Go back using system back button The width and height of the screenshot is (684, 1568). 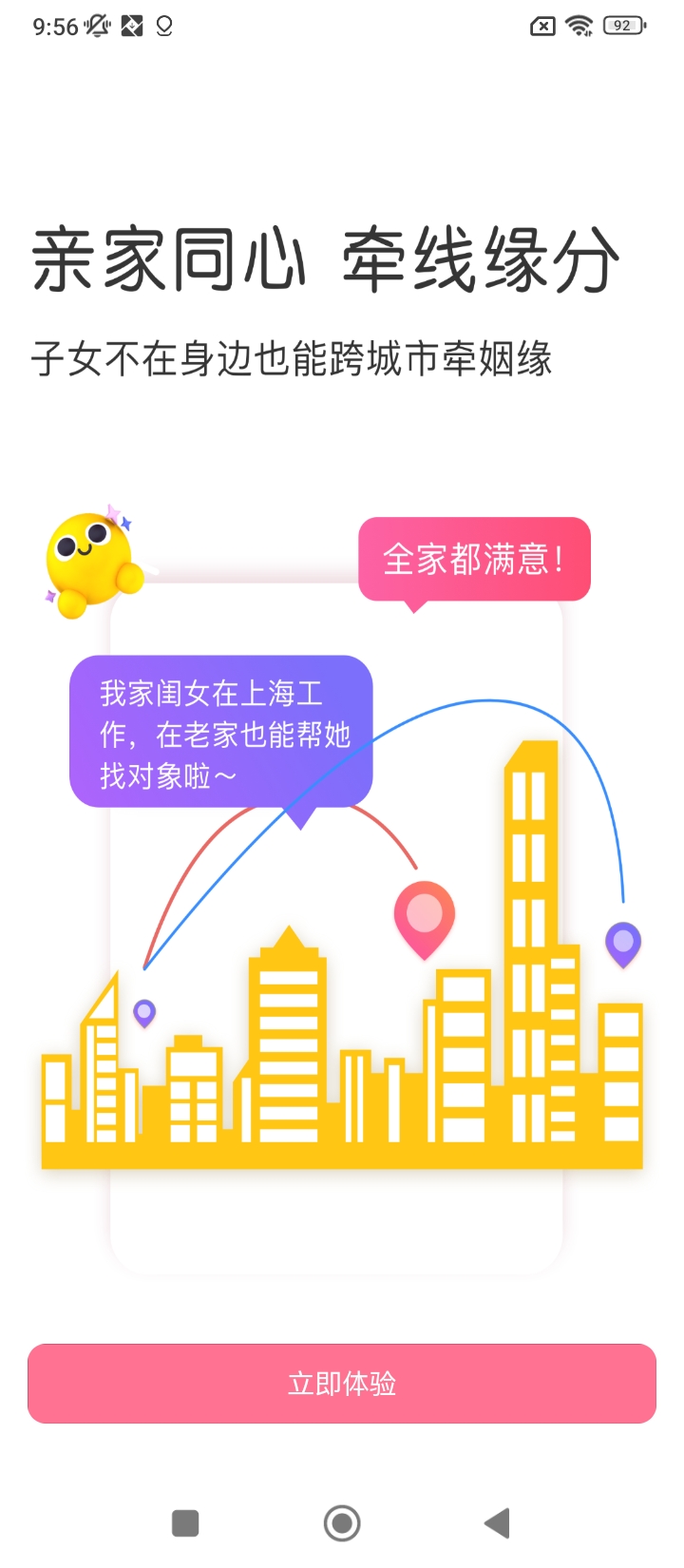click(498, 1523)
